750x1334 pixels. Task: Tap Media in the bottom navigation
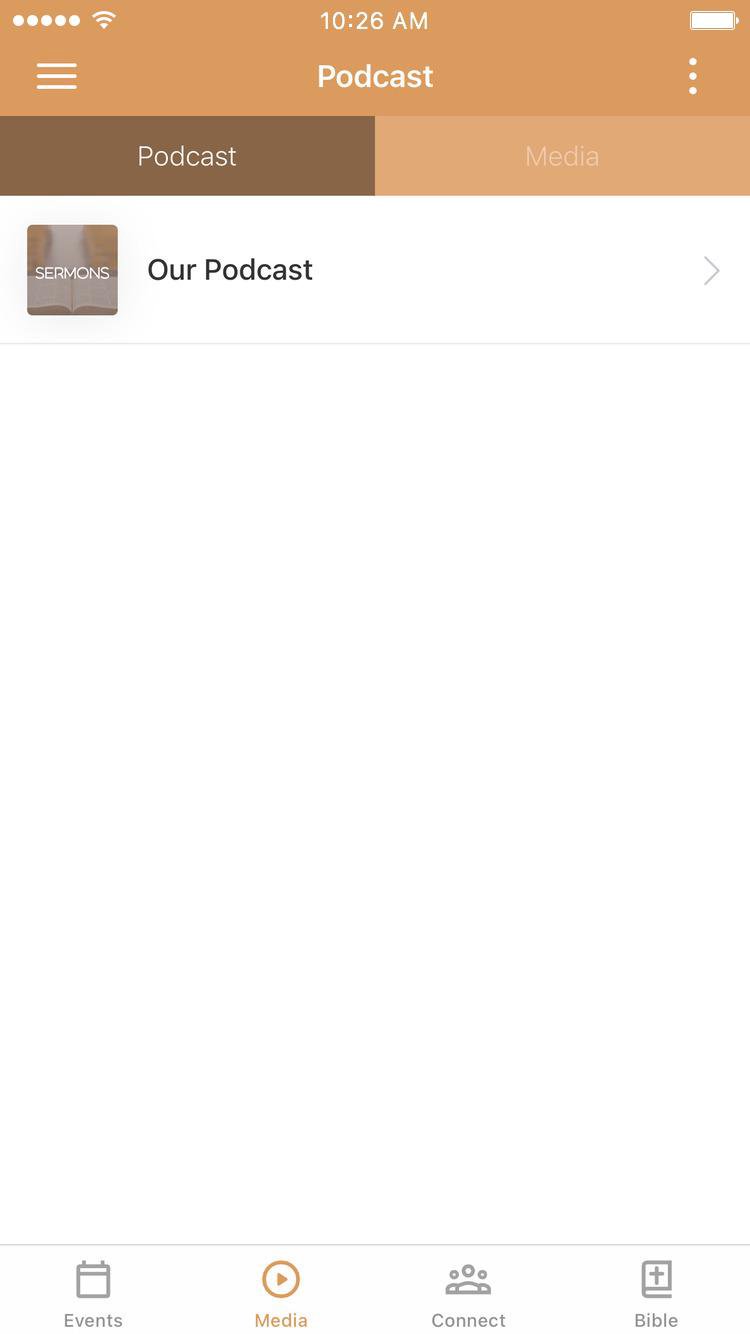coord(281,1292)
